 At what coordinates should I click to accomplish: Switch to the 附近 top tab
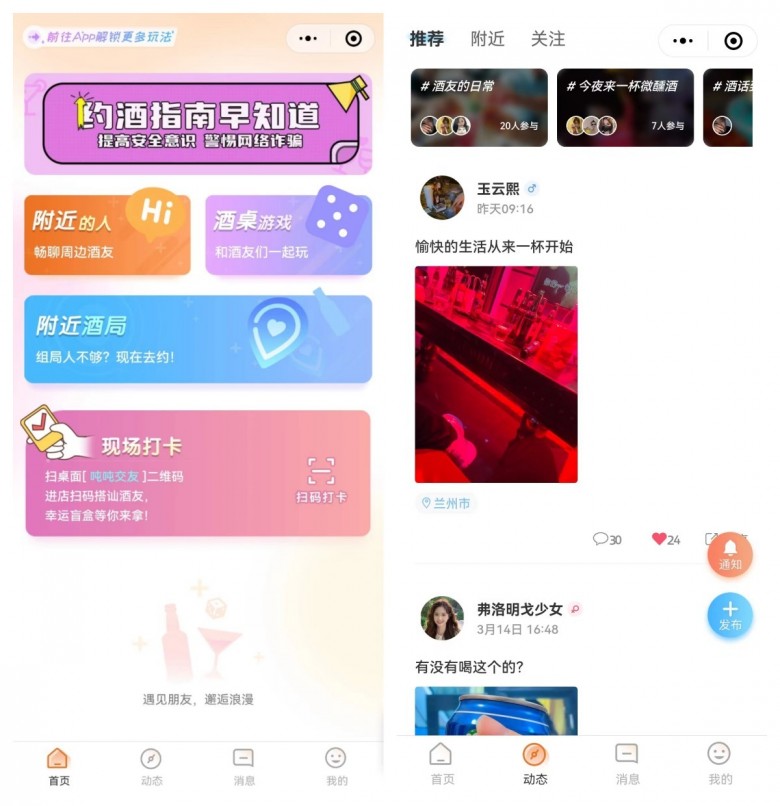click(x=487, y=39)
